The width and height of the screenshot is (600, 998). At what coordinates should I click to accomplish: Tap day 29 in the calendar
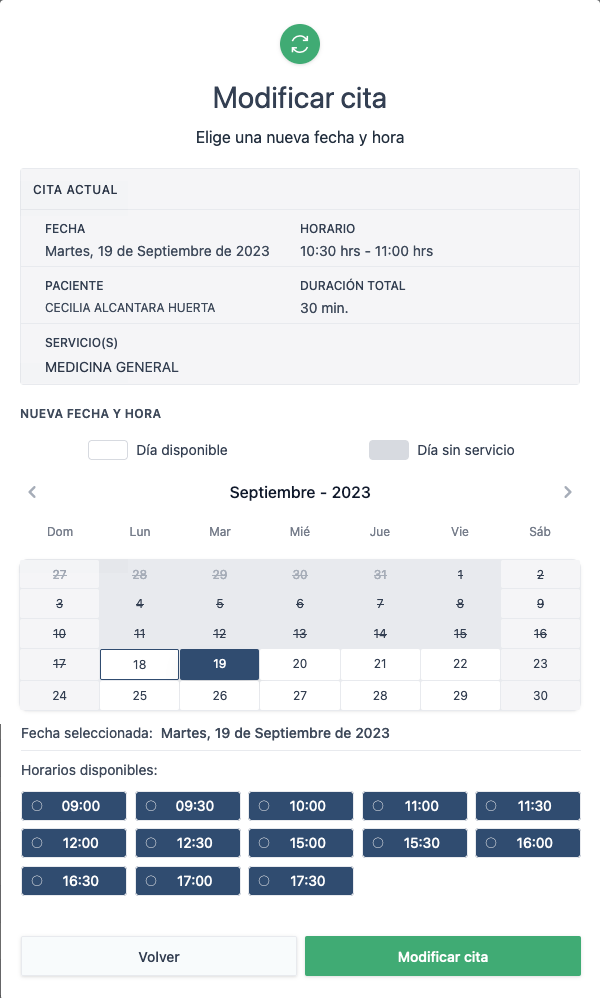pyautogui.click(x=460, y=695)
